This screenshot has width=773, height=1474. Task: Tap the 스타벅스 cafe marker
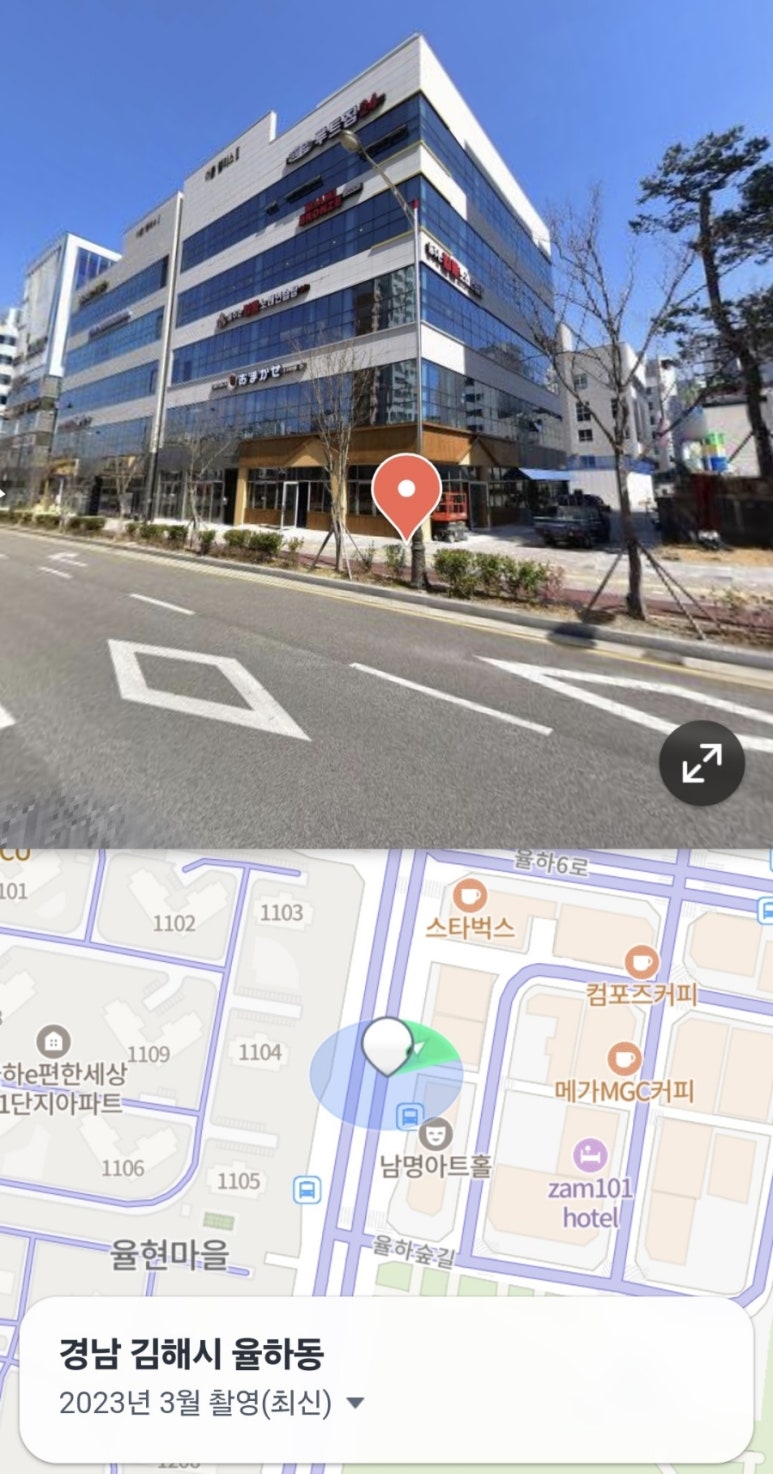[469, 896]
